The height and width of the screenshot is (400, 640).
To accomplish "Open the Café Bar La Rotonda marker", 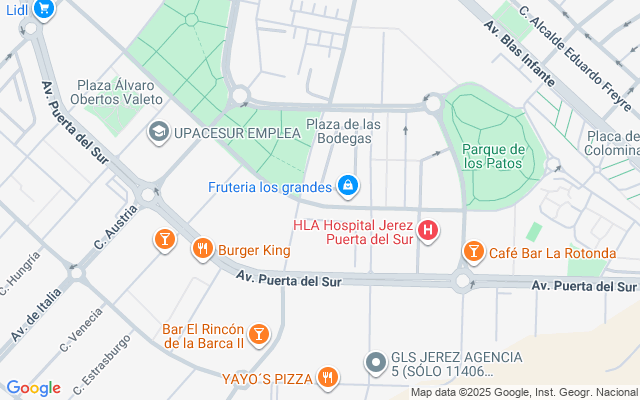I will coord(473,251).
